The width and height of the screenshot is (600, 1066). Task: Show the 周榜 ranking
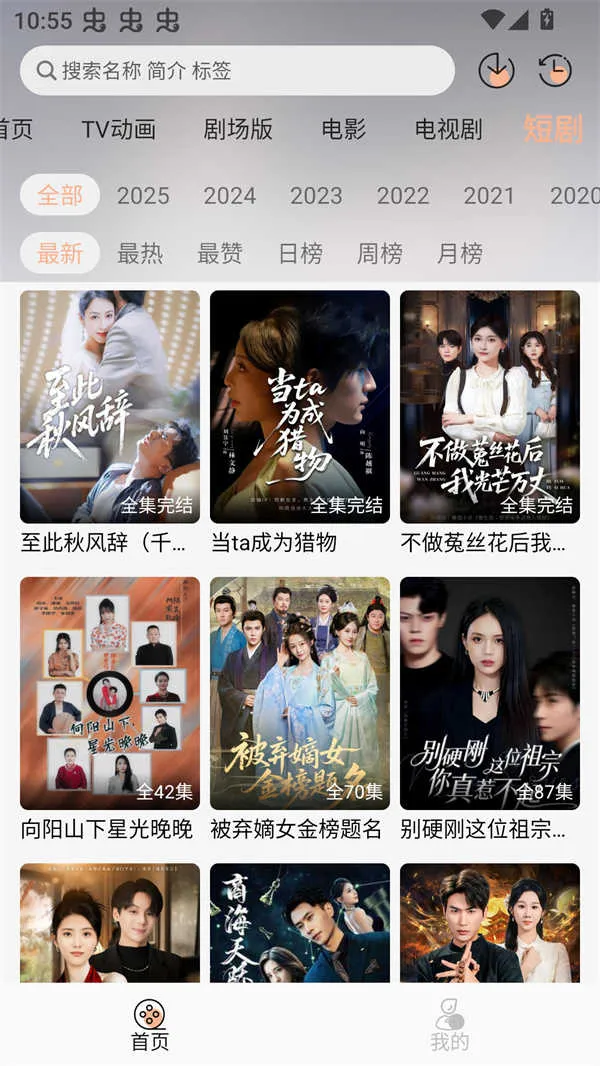tap(380, 254)
